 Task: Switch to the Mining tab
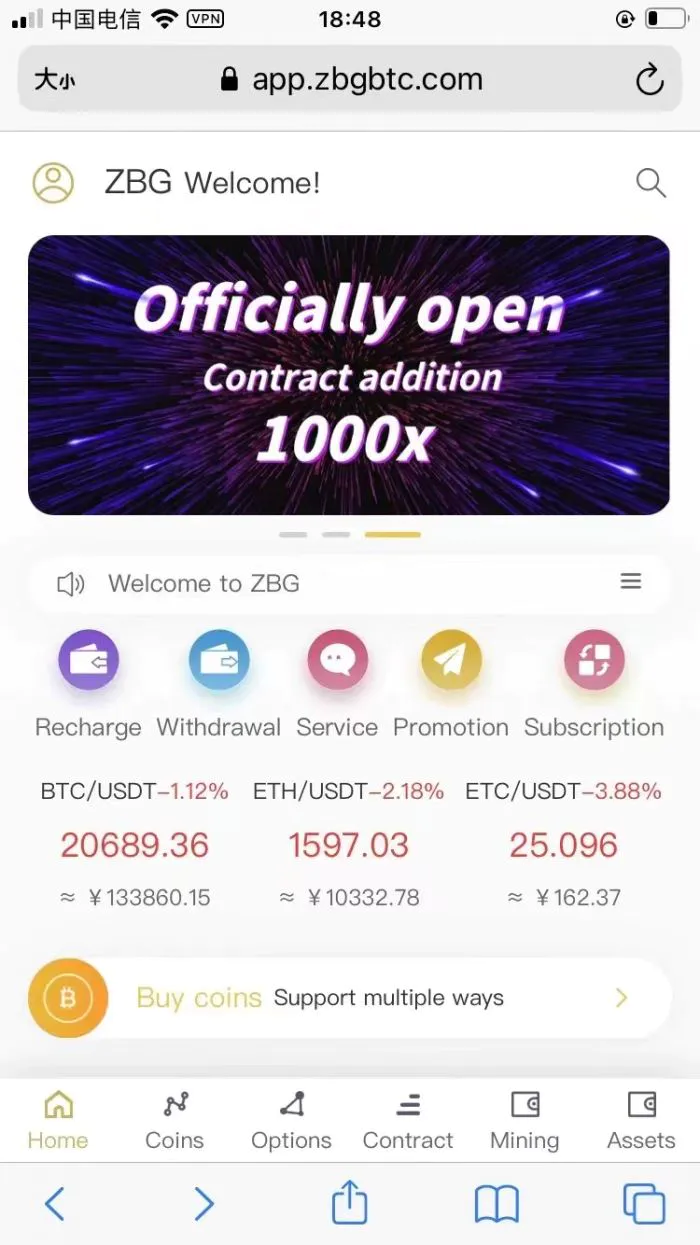pos(524,1120)
